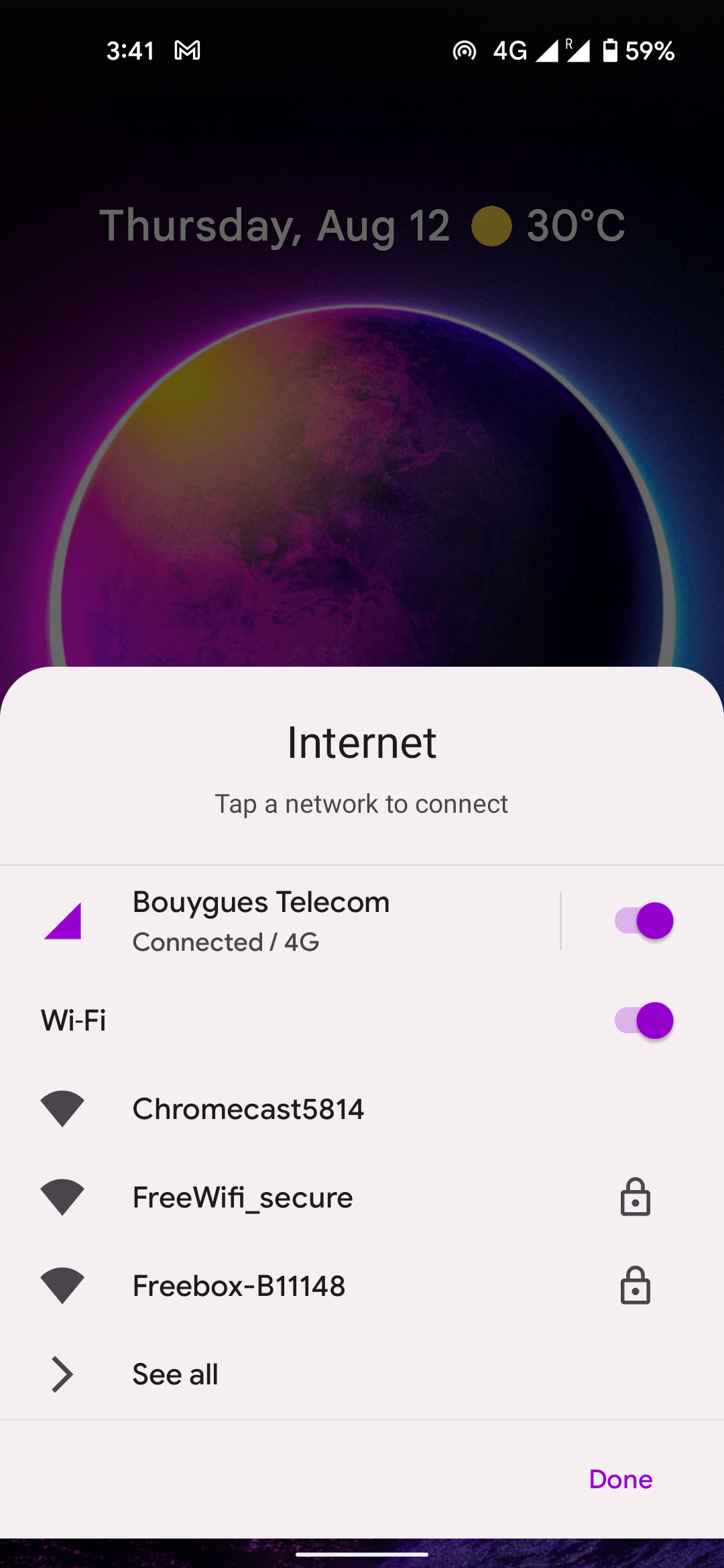Select the Freebox-B11148 network

(x=239, y=1286)
